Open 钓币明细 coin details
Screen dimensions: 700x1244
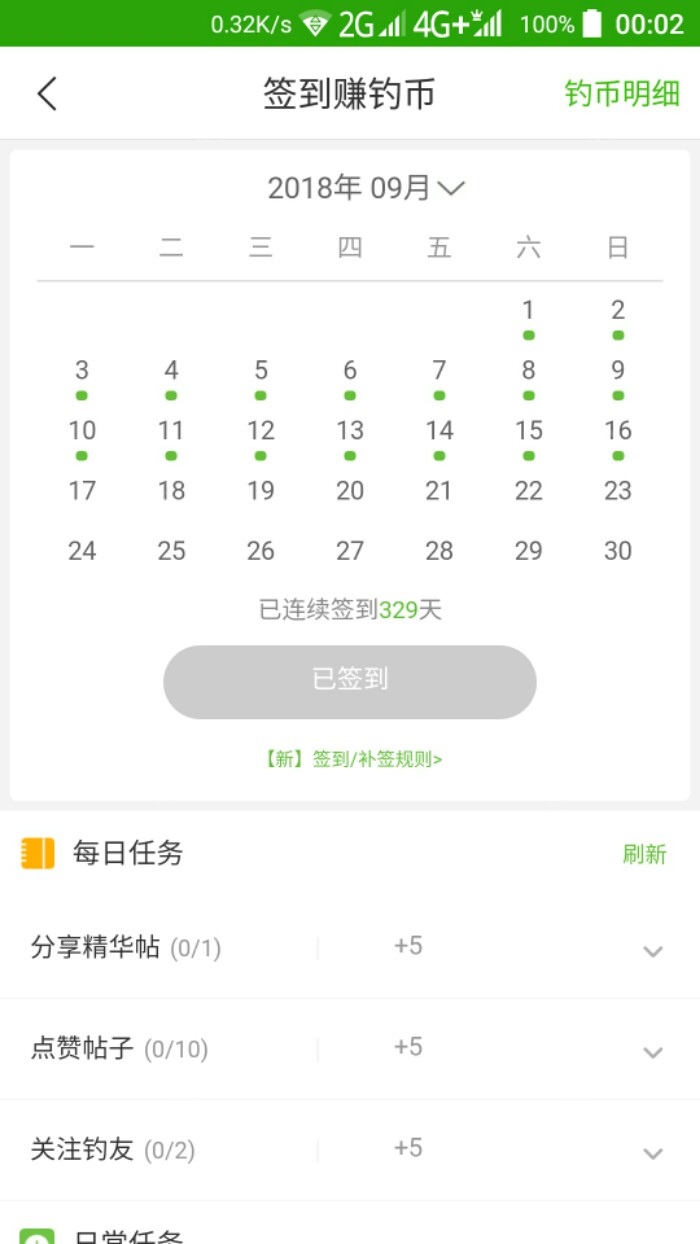622,94
